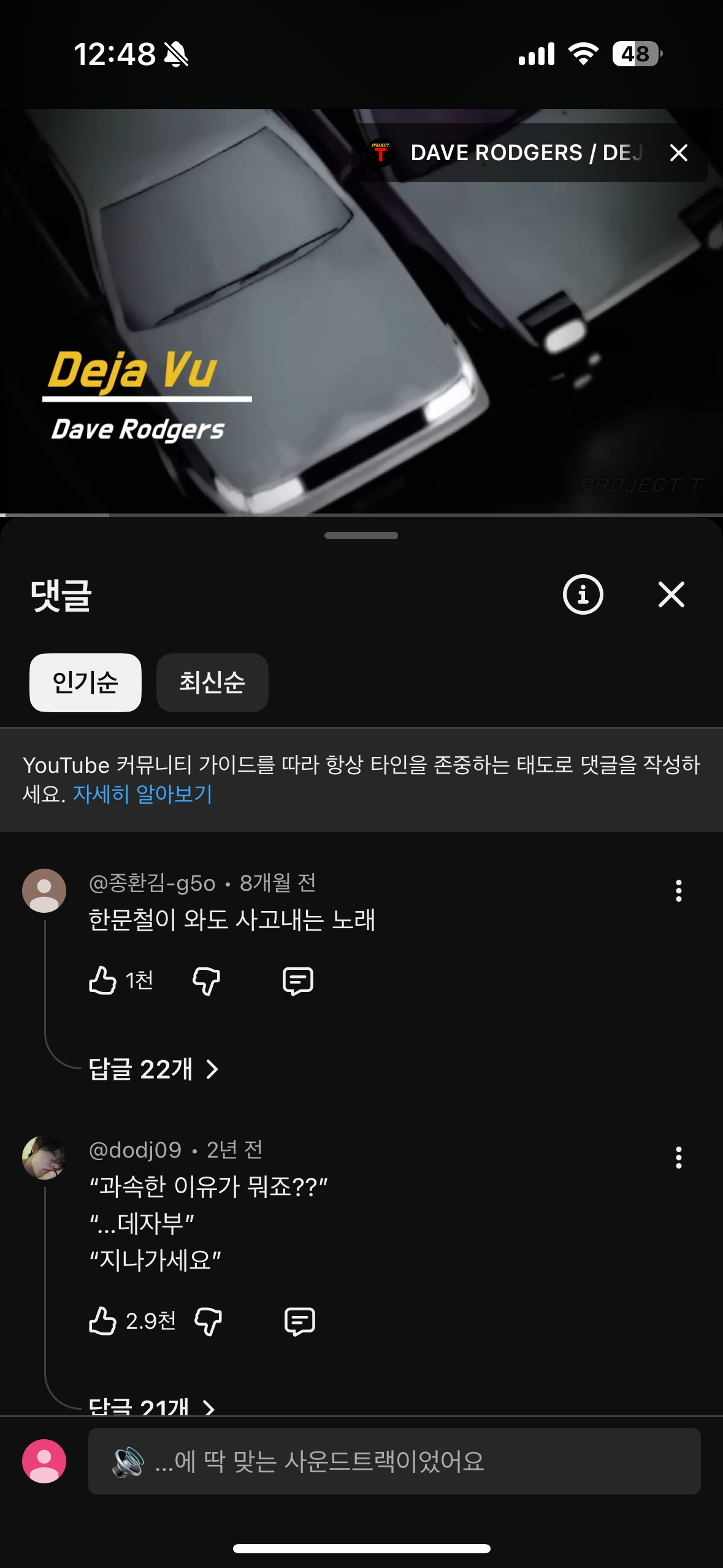Dislike the comment by @dodj09

(208, 1321)
